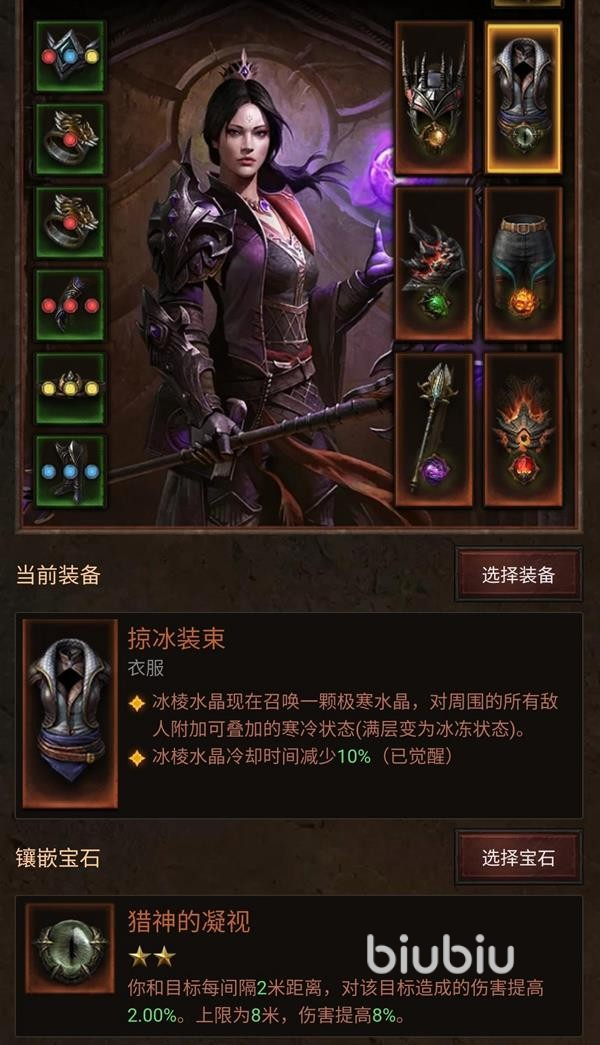Image resolution: width=600 pixels, height=1045 pixels.
Task: View the 猎神的凝视 gem card
Action: [x=300, y=963]
